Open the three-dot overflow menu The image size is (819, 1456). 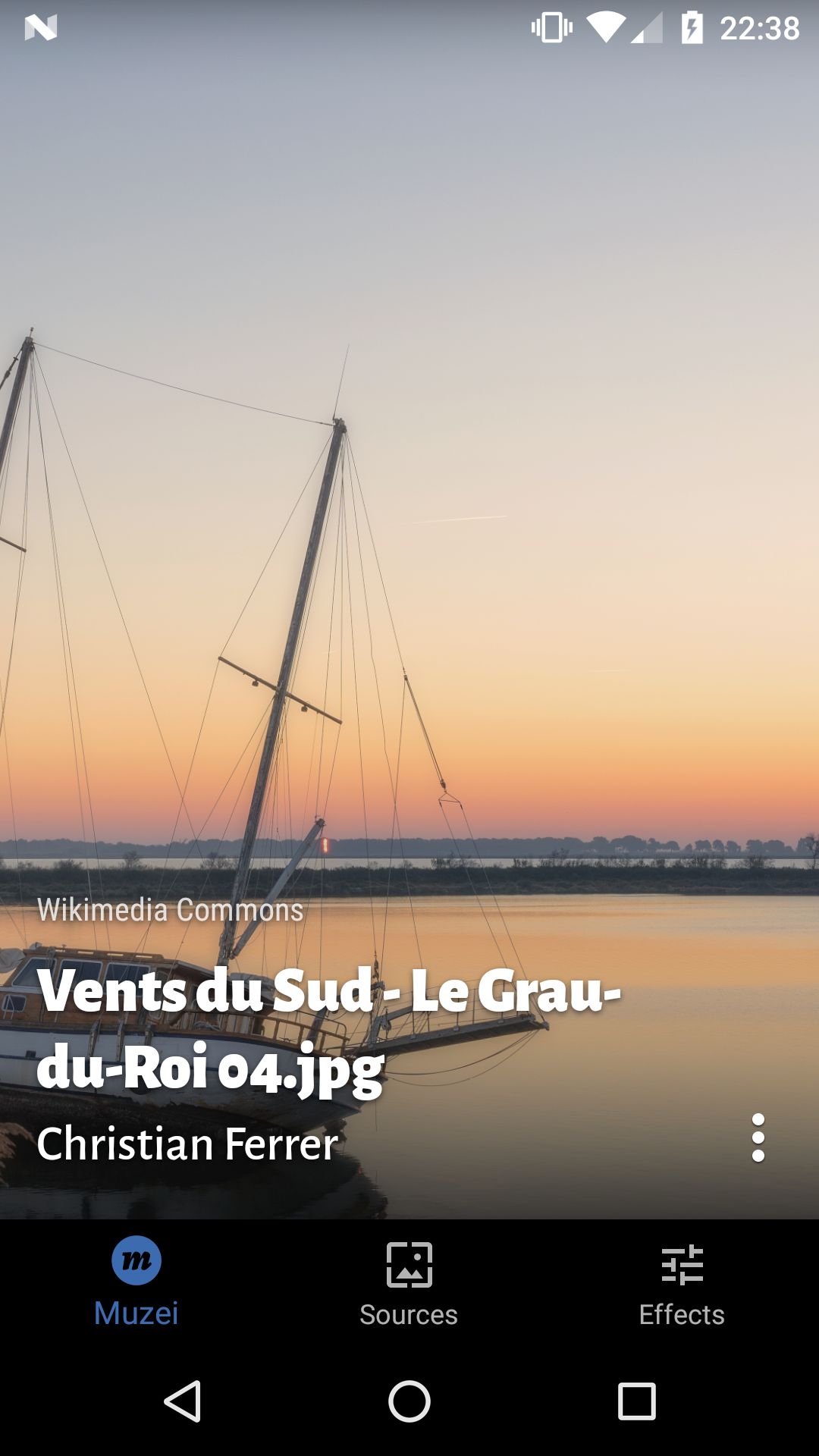(758, 1137)
